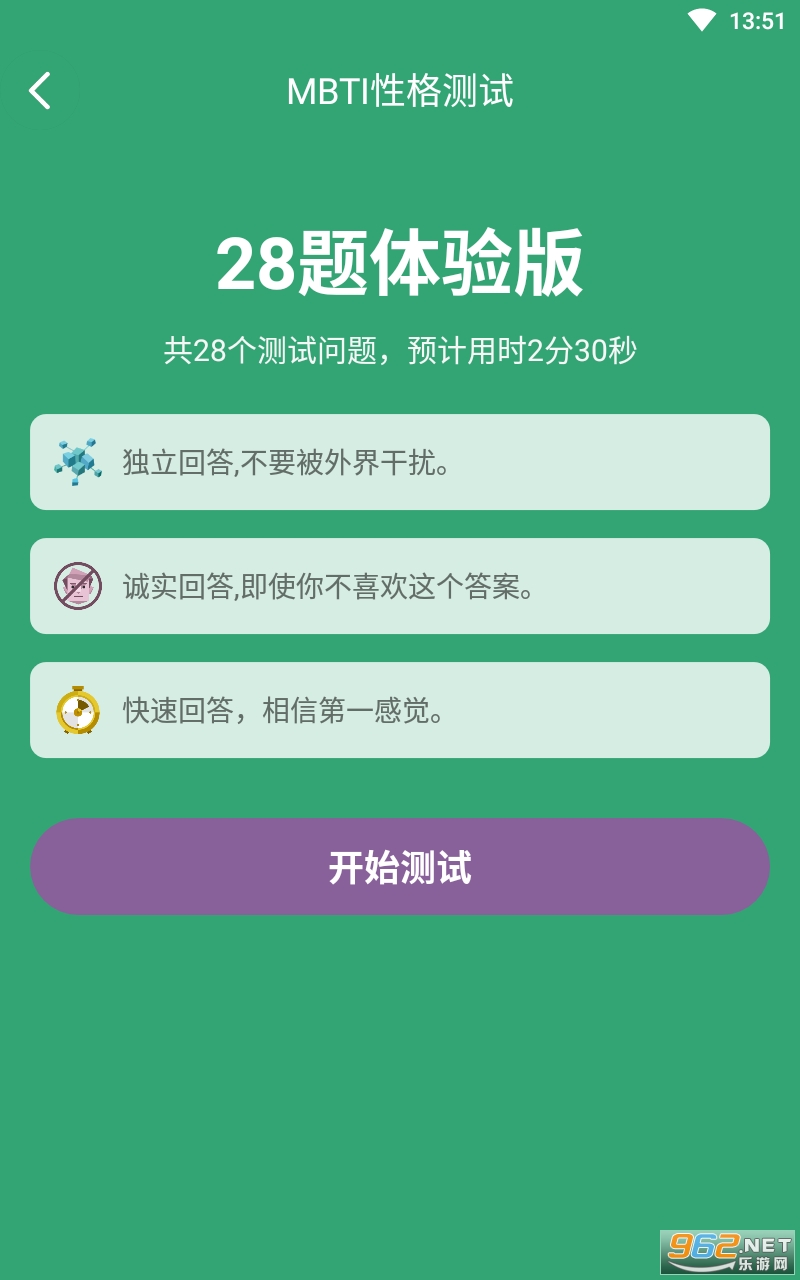Go back using the top arrow
This screenshot has height=1280, width=800.
[x=40, y=91]
